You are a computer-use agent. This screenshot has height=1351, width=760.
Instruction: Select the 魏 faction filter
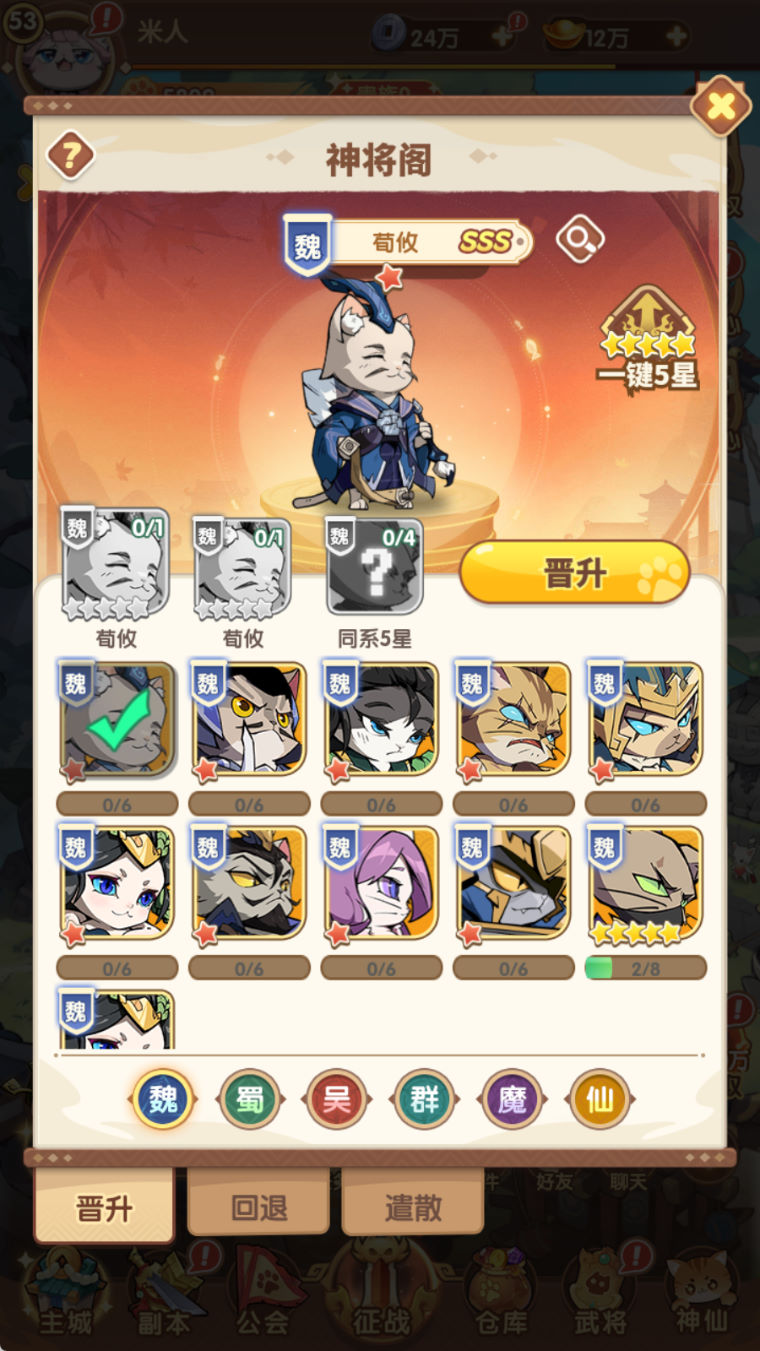point(162,1099)
